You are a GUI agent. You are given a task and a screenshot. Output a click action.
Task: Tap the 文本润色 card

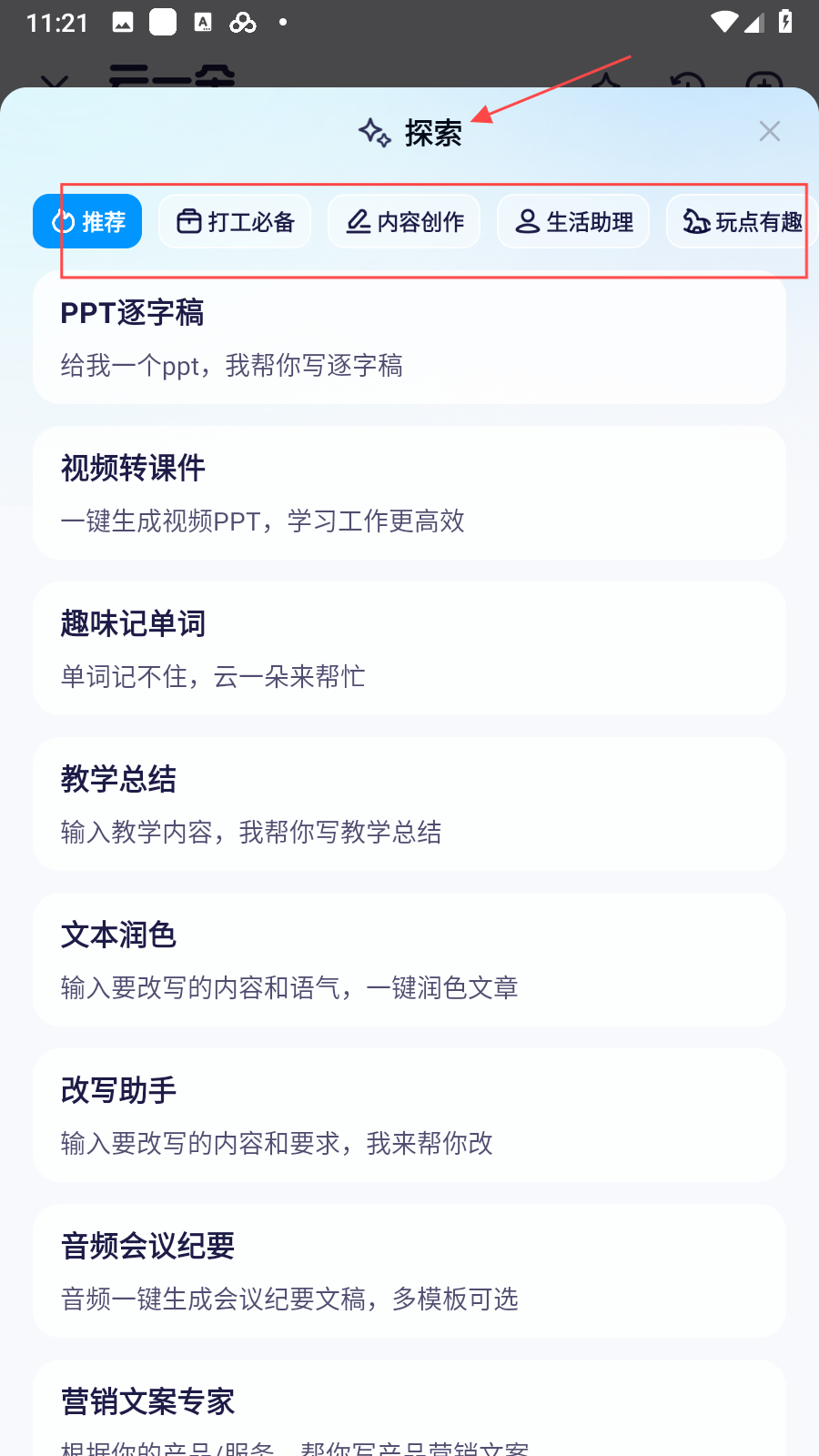coord(409,960)
